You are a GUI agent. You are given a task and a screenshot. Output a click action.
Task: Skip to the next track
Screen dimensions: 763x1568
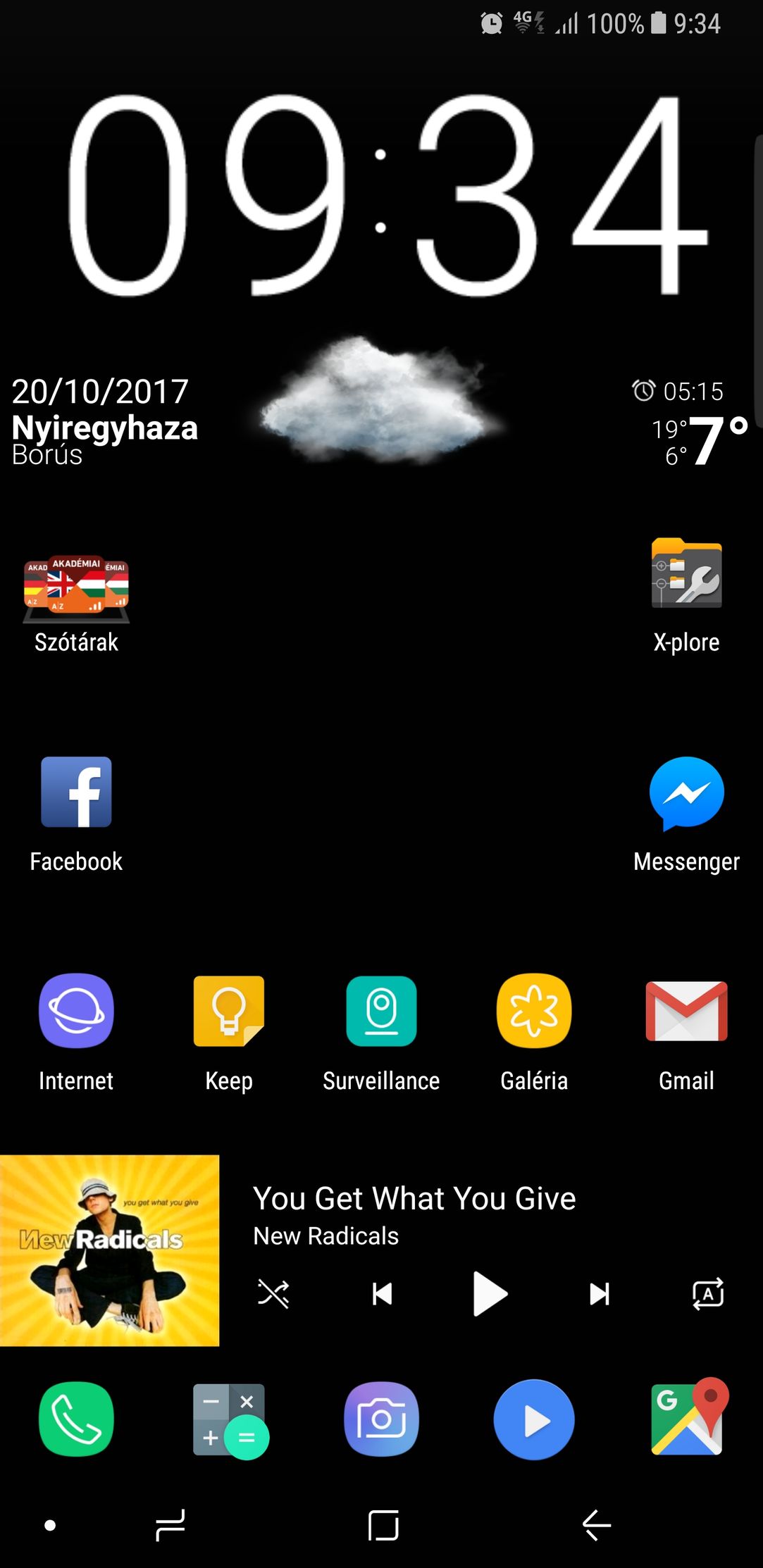coord(600,1293)
